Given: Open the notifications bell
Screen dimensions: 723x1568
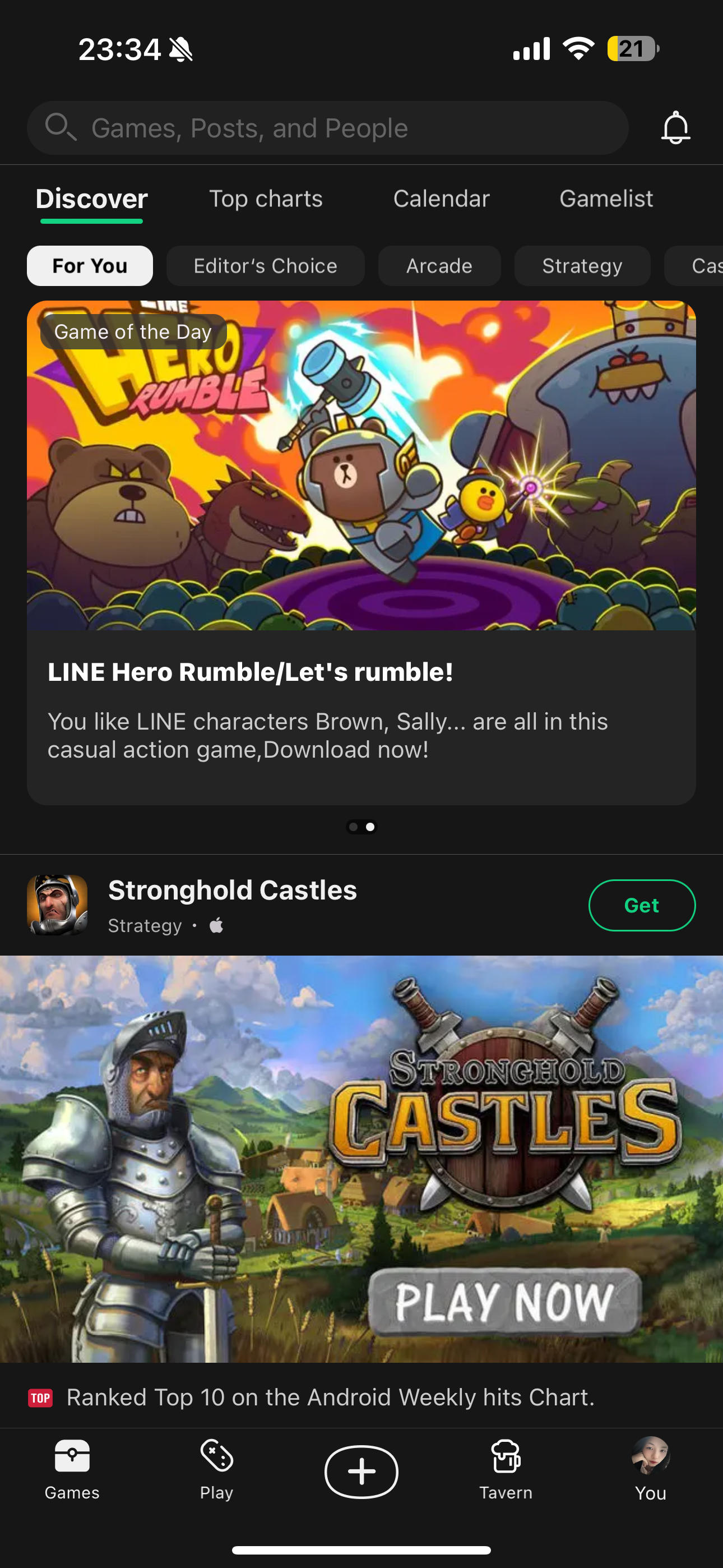Looking at the screenshot, I should click(x=675, y=128).
